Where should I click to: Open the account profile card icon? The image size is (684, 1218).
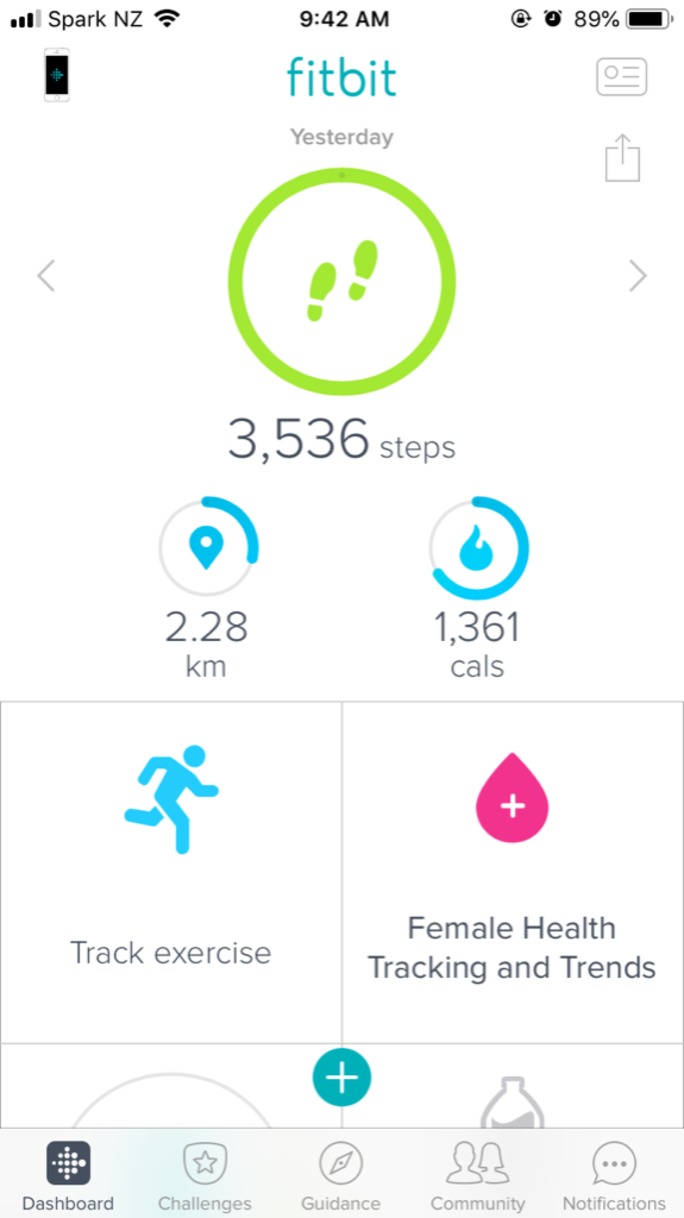pos(621,77)
